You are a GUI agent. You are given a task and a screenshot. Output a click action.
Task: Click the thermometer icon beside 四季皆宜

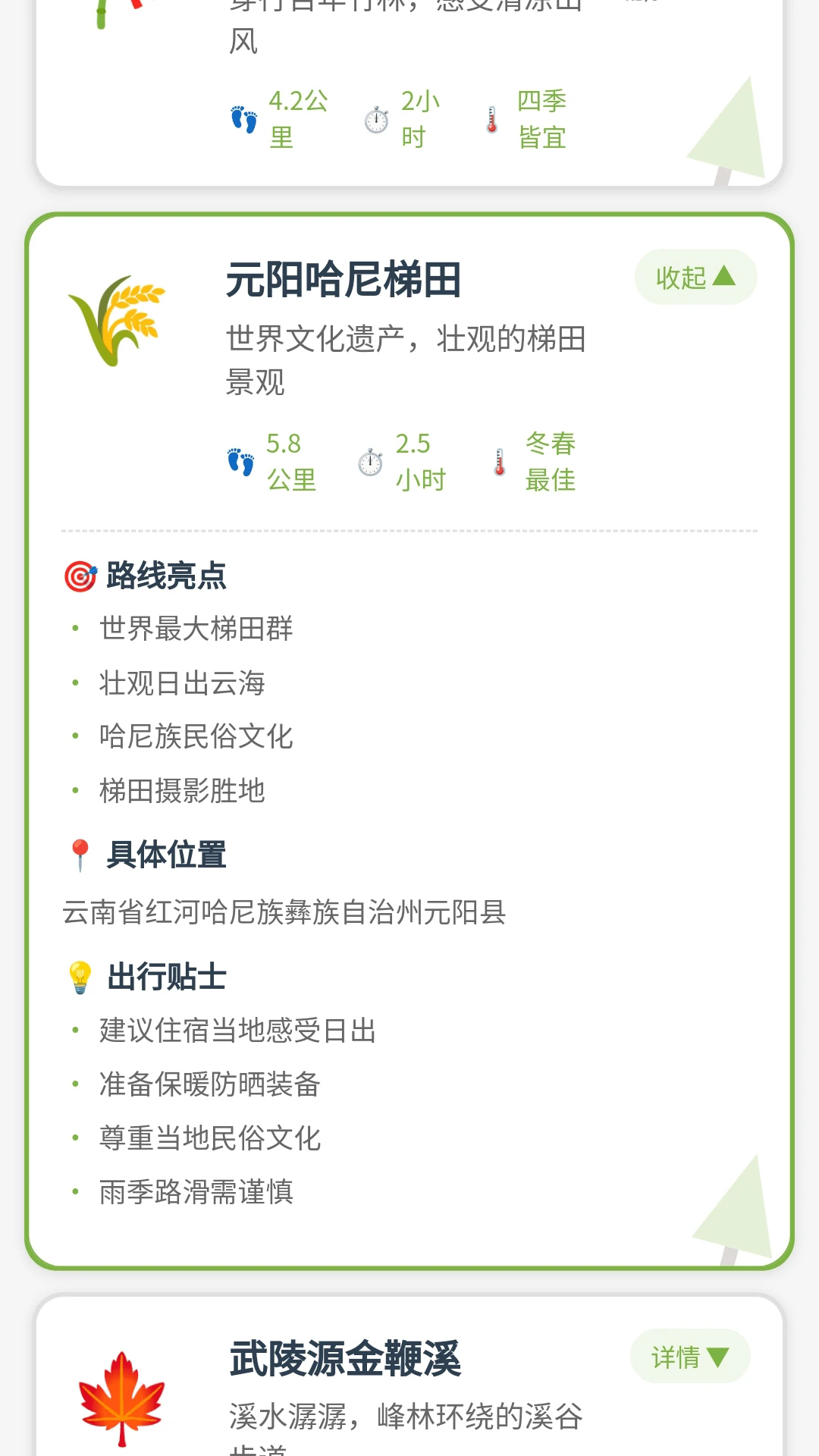pyautogui.click(x=494, y=118)
